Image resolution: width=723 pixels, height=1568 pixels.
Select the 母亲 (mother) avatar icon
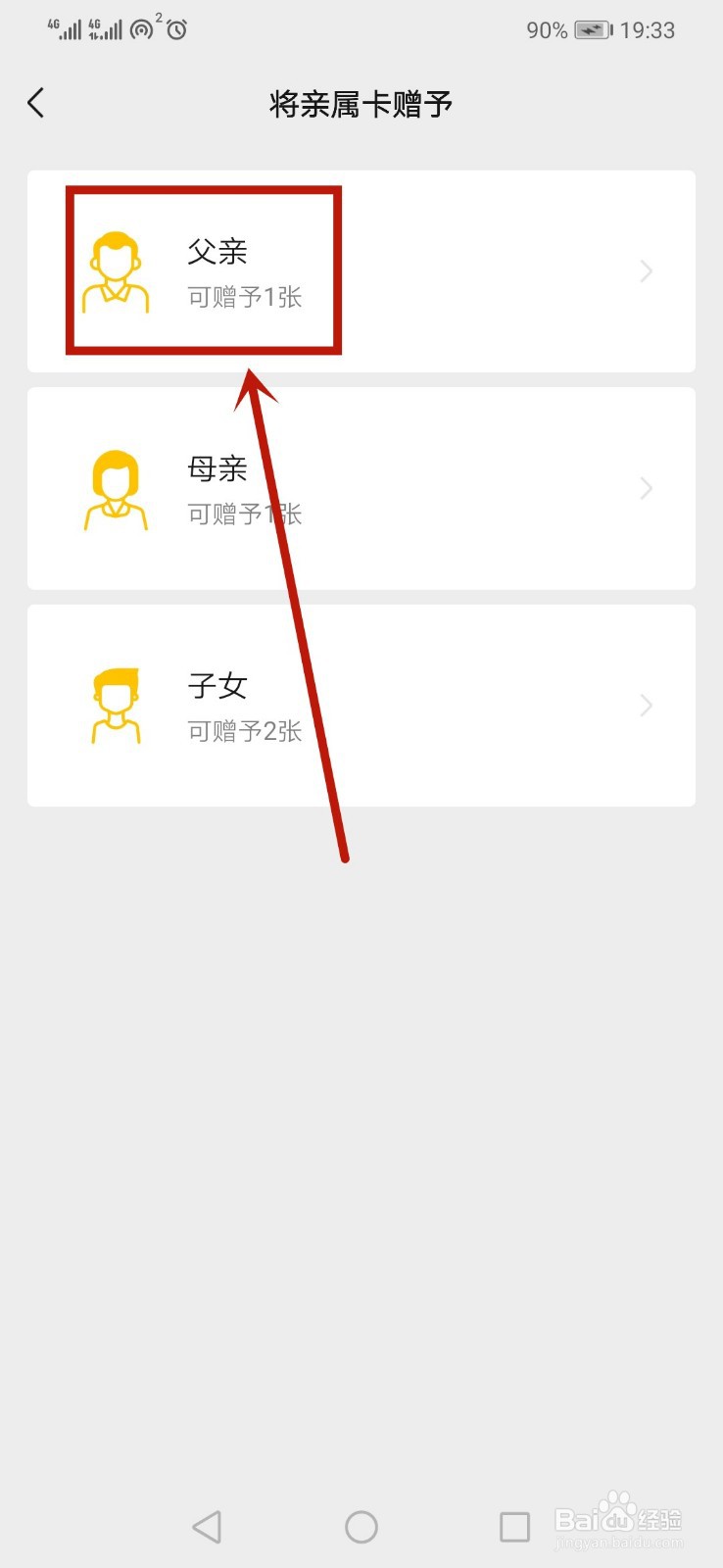(x=116, y=488)
